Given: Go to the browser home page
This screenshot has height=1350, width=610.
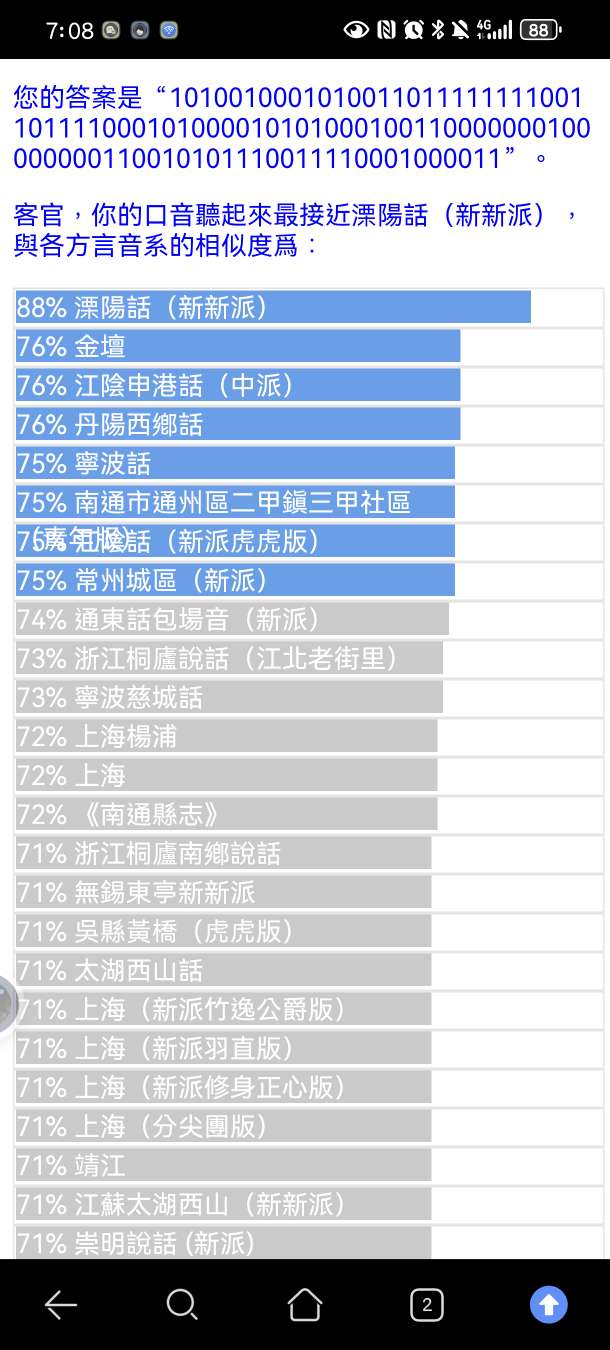Looking at the screenshot, I should 304,1305.
